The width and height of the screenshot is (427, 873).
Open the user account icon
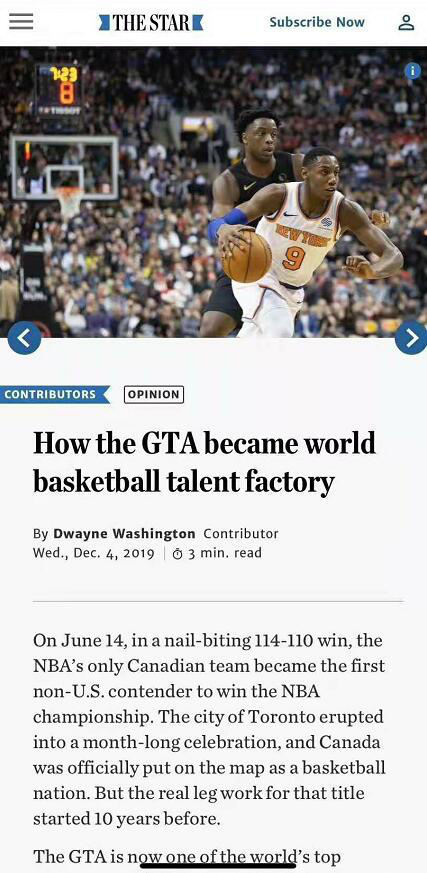[406, 22]
